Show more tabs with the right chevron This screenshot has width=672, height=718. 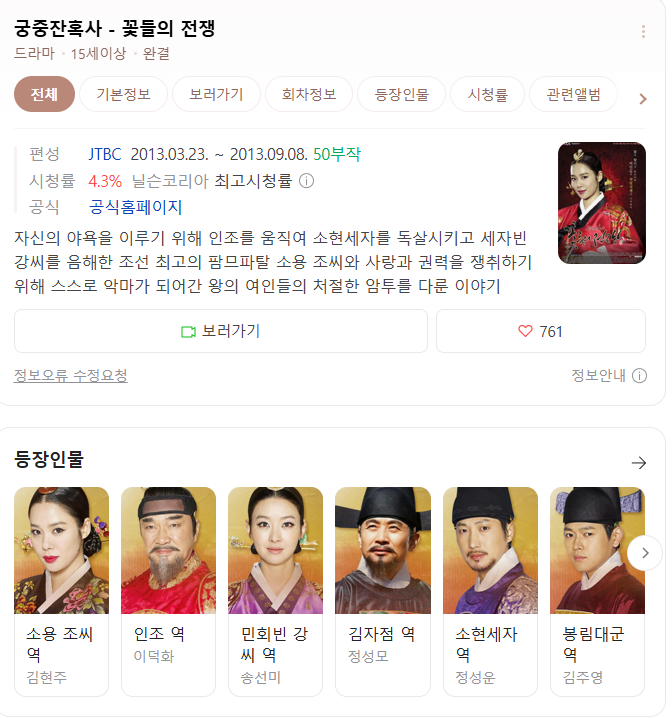coord(643,99)
